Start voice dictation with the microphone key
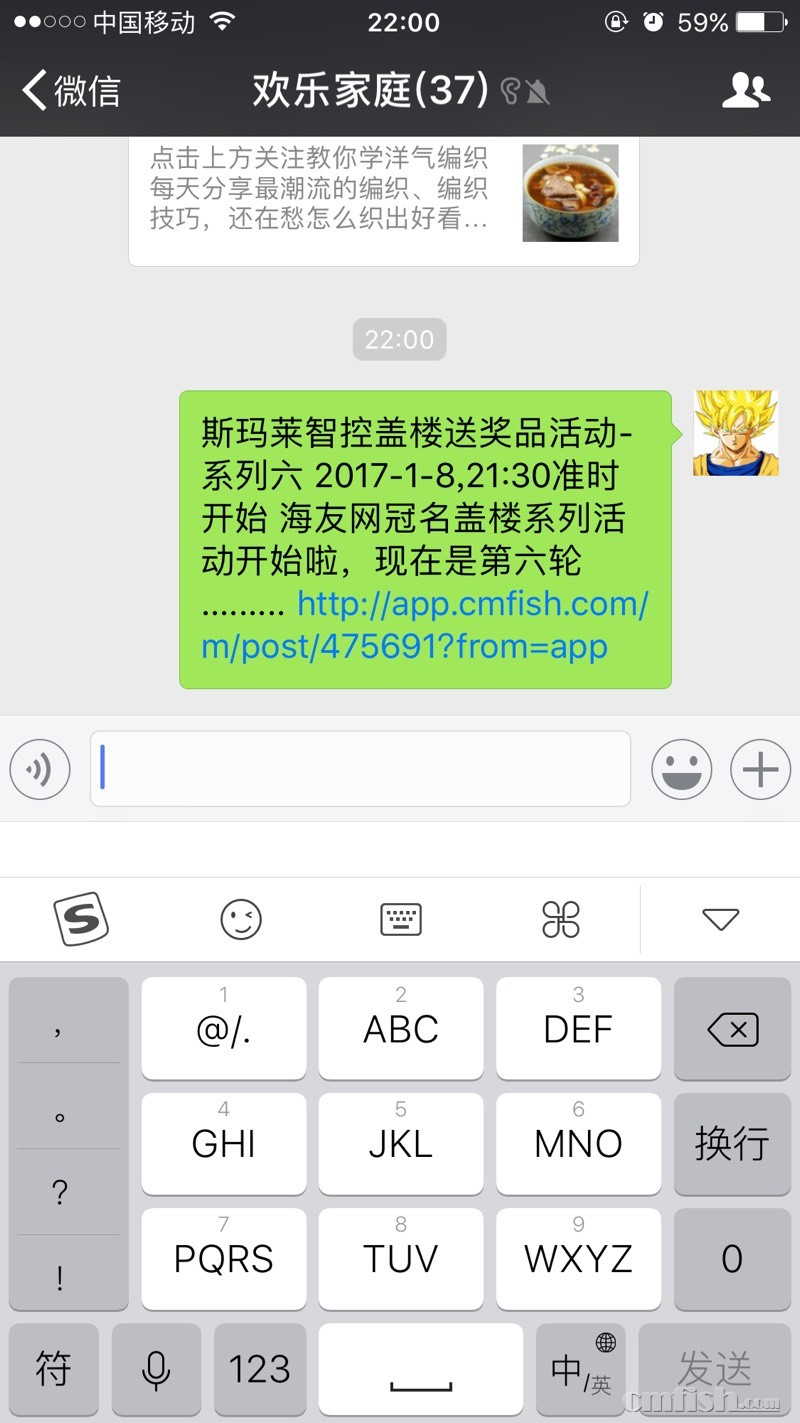Viewport: 800px width, 1423px height. tap(156, 1369)
